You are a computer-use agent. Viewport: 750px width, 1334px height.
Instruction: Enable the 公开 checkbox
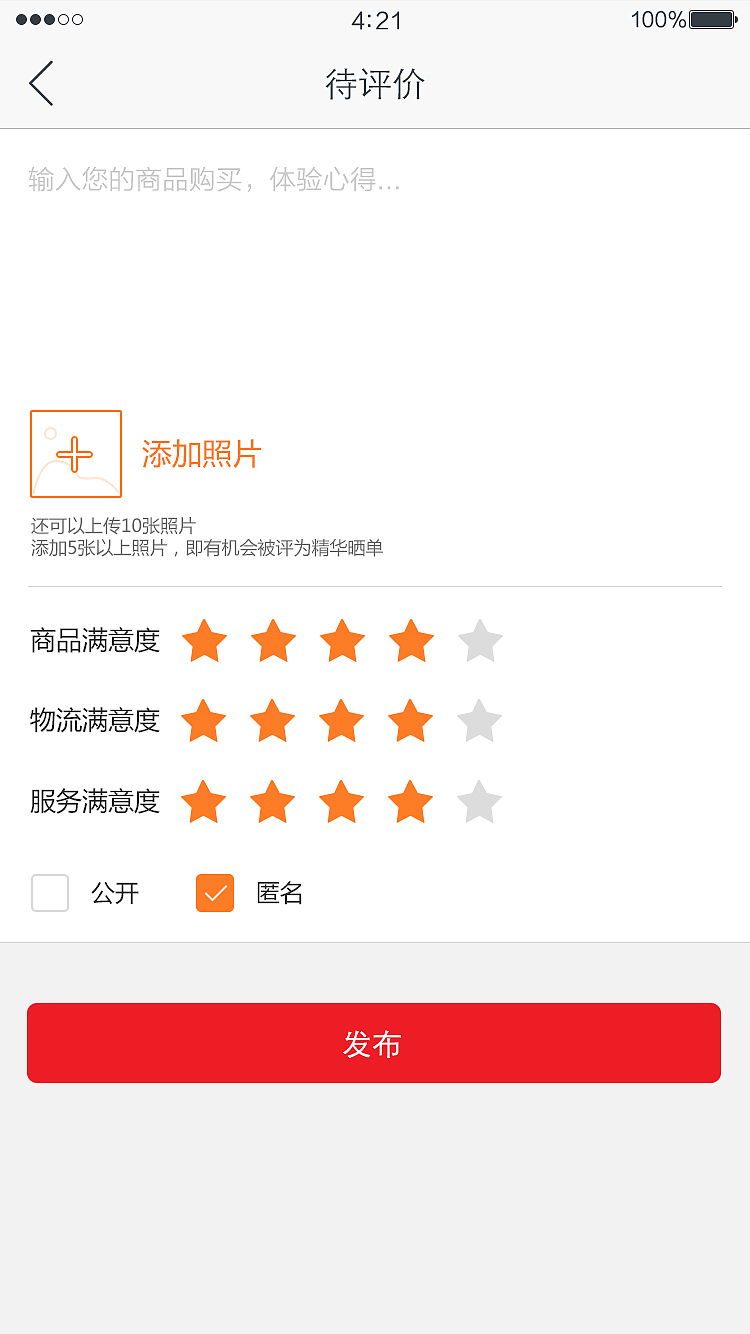(x=49, y=893)
